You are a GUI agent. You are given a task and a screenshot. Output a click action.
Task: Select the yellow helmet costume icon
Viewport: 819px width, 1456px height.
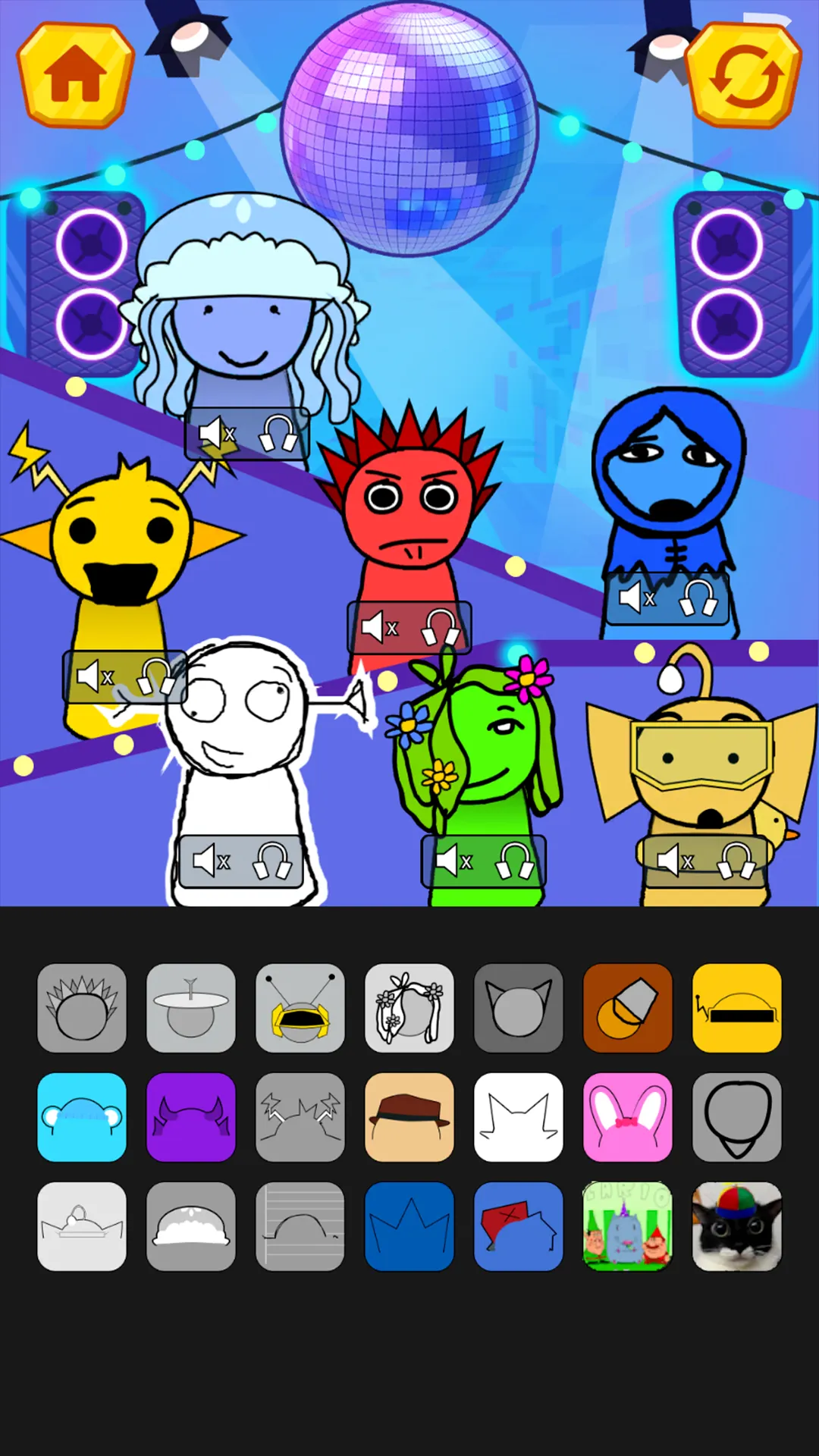[x=737, y=1009]
